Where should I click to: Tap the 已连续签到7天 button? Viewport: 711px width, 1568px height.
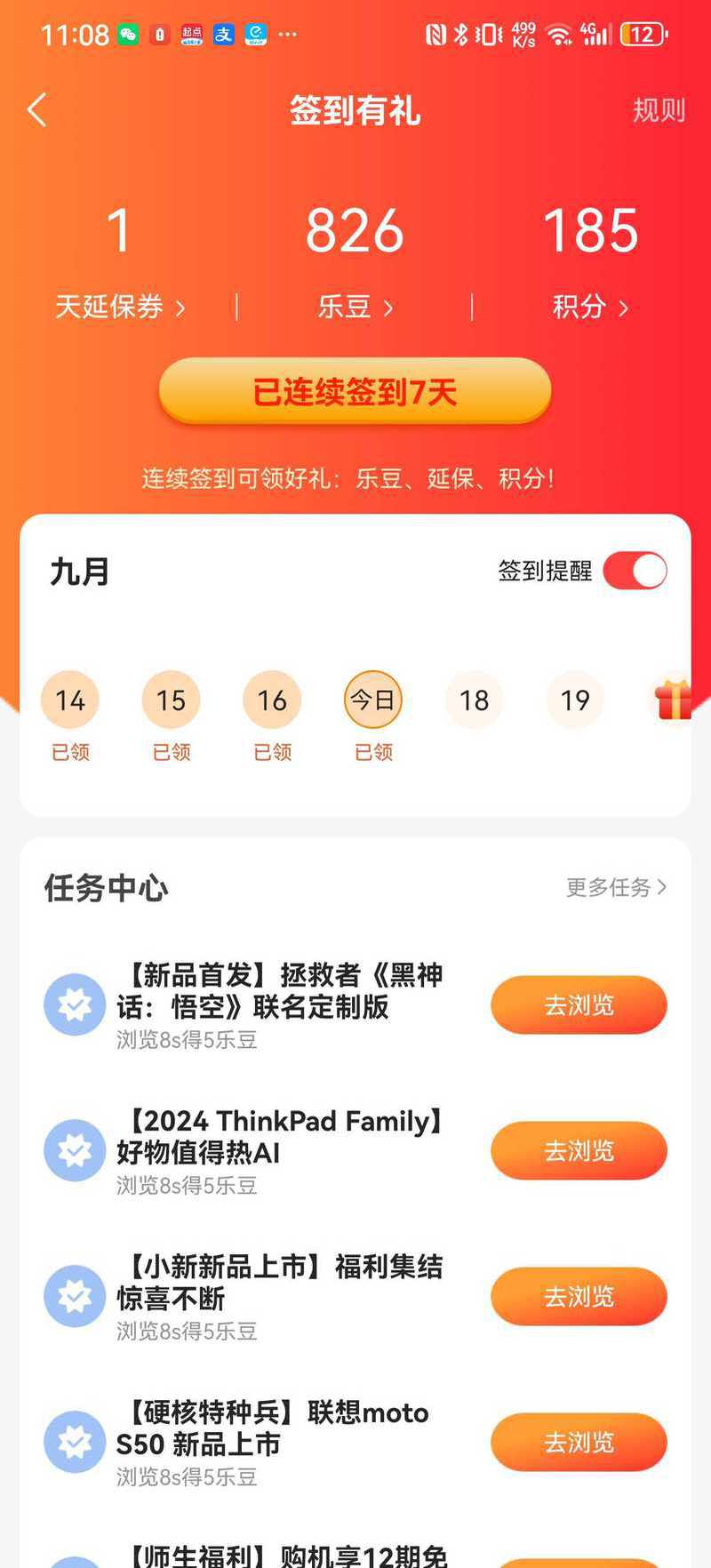pos(355,391)
